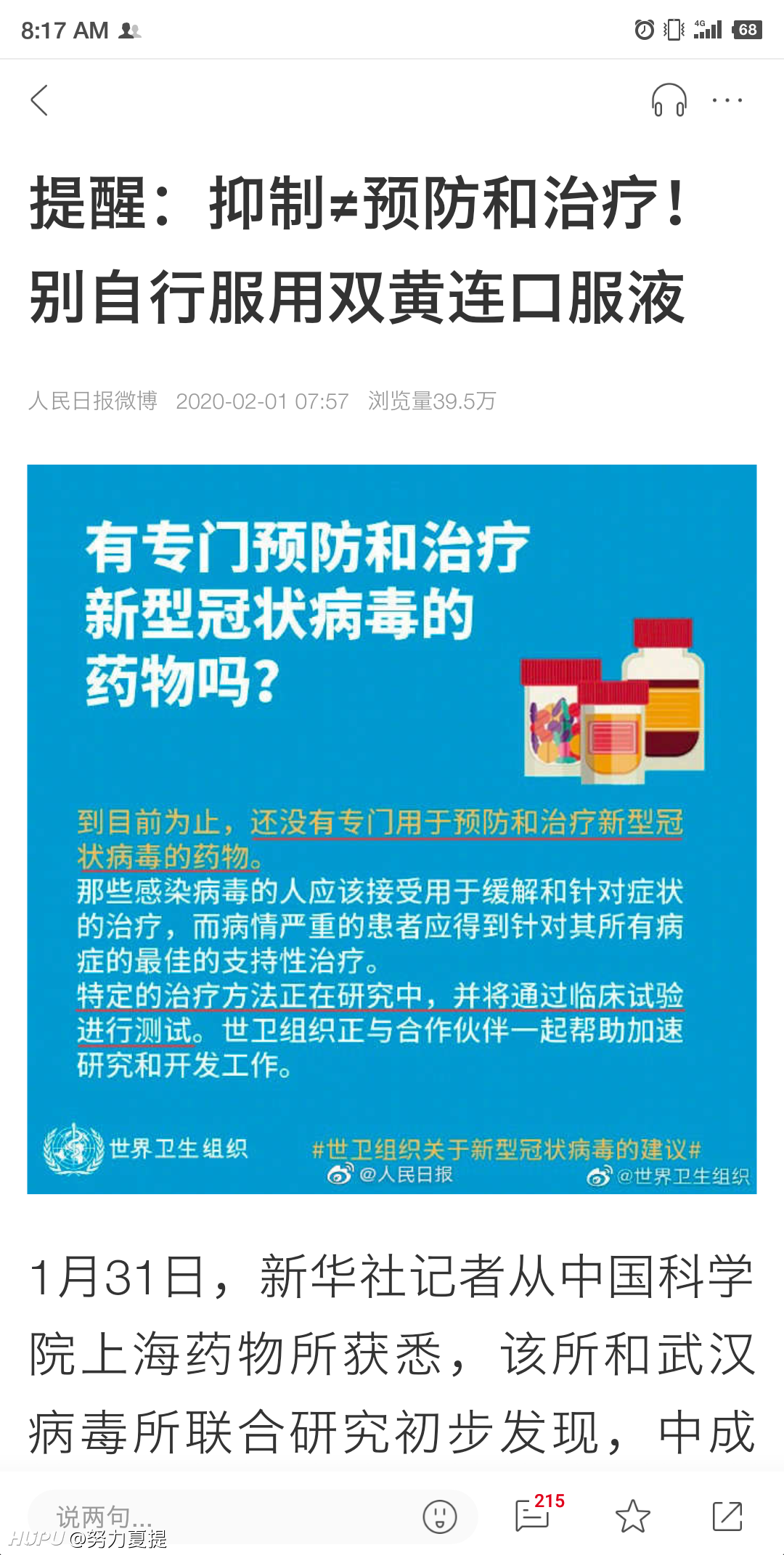Favorite this article with the star
Image resolution: width=784 pixels, height=1555 pixels.
click(x=632, y=1517)
